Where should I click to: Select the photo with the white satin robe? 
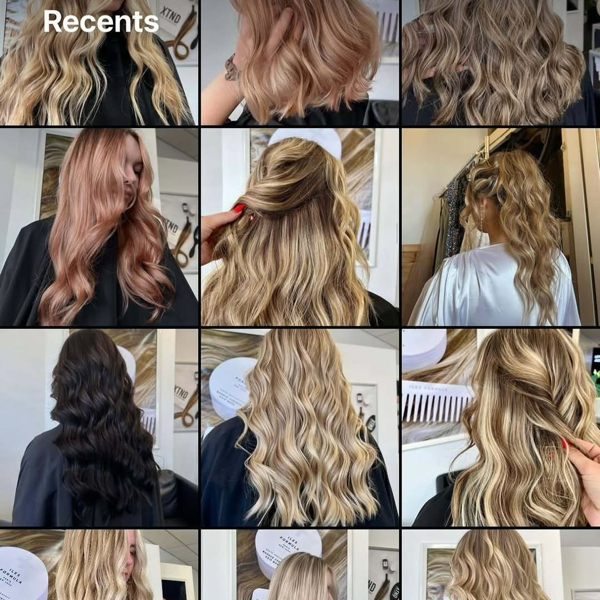click(500, 227)
